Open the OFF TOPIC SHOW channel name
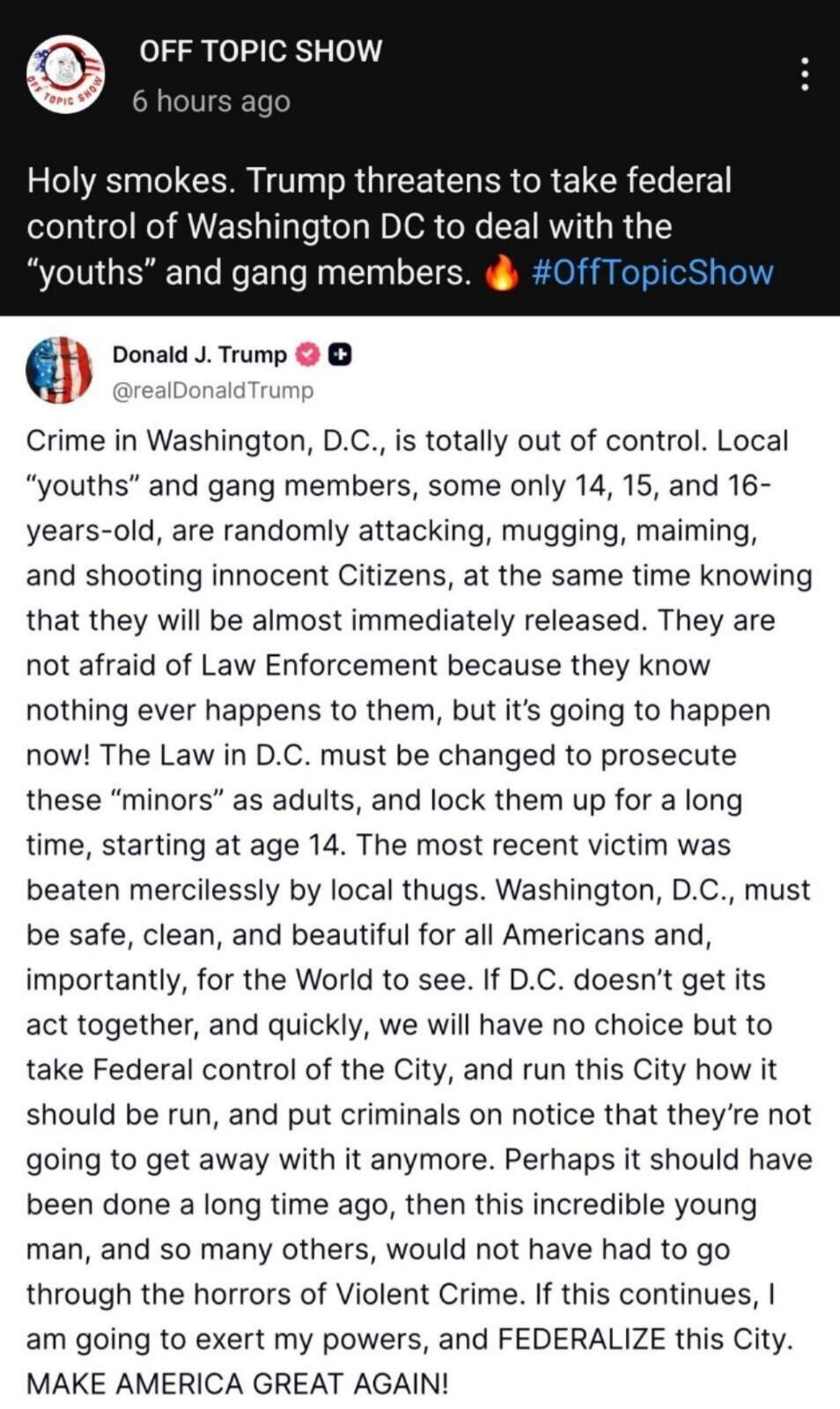The height and width of the screenshot is (1409, 840). (261, 51)
